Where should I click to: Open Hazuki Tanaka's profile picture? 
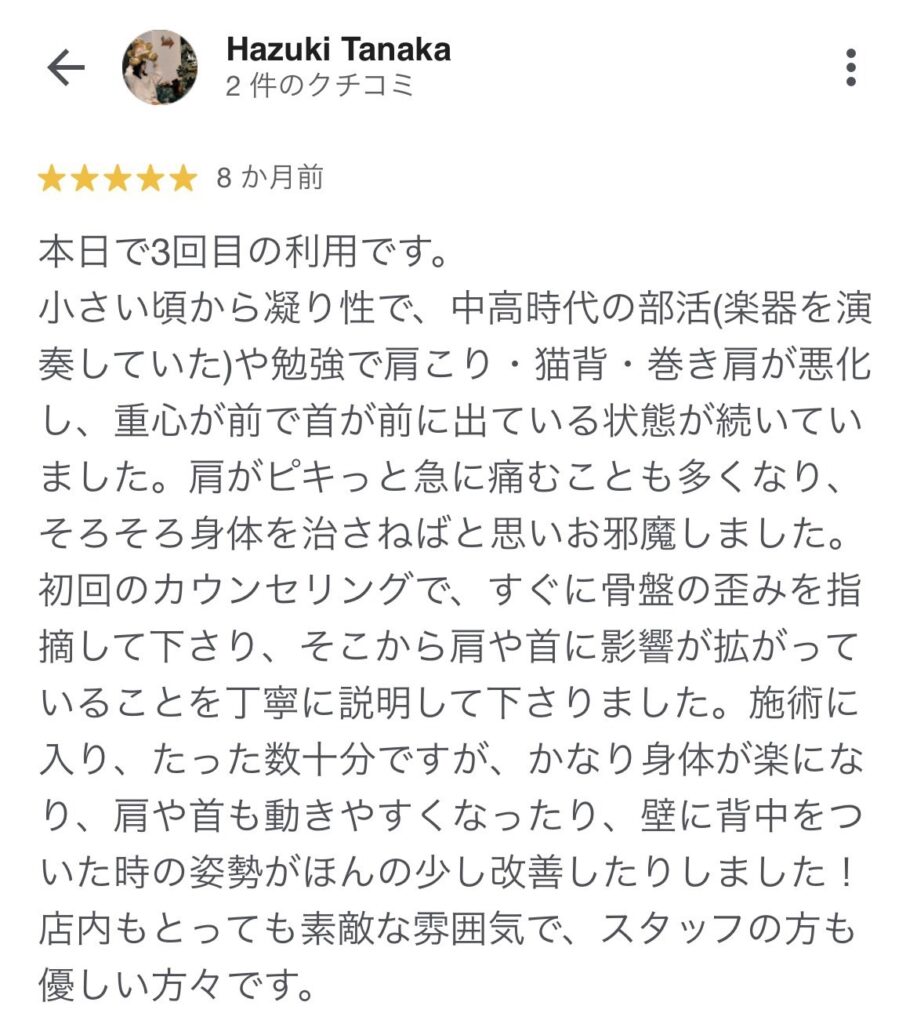point(160,67)
